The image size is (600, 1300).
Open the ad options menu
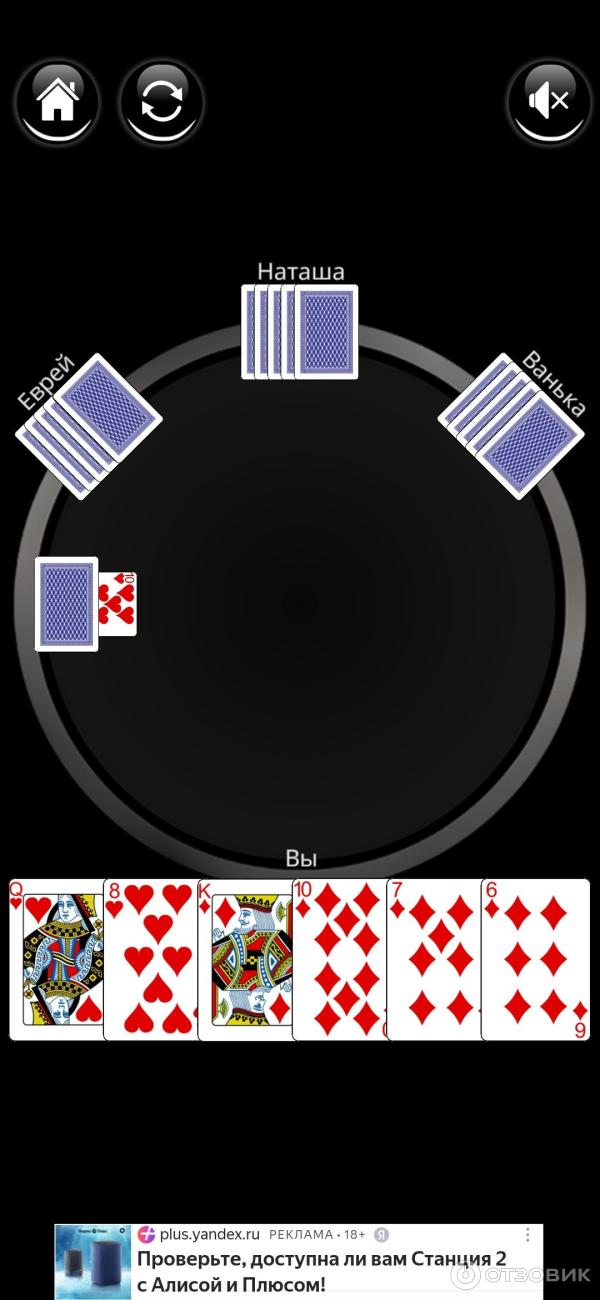click(x=527, y=1236)
